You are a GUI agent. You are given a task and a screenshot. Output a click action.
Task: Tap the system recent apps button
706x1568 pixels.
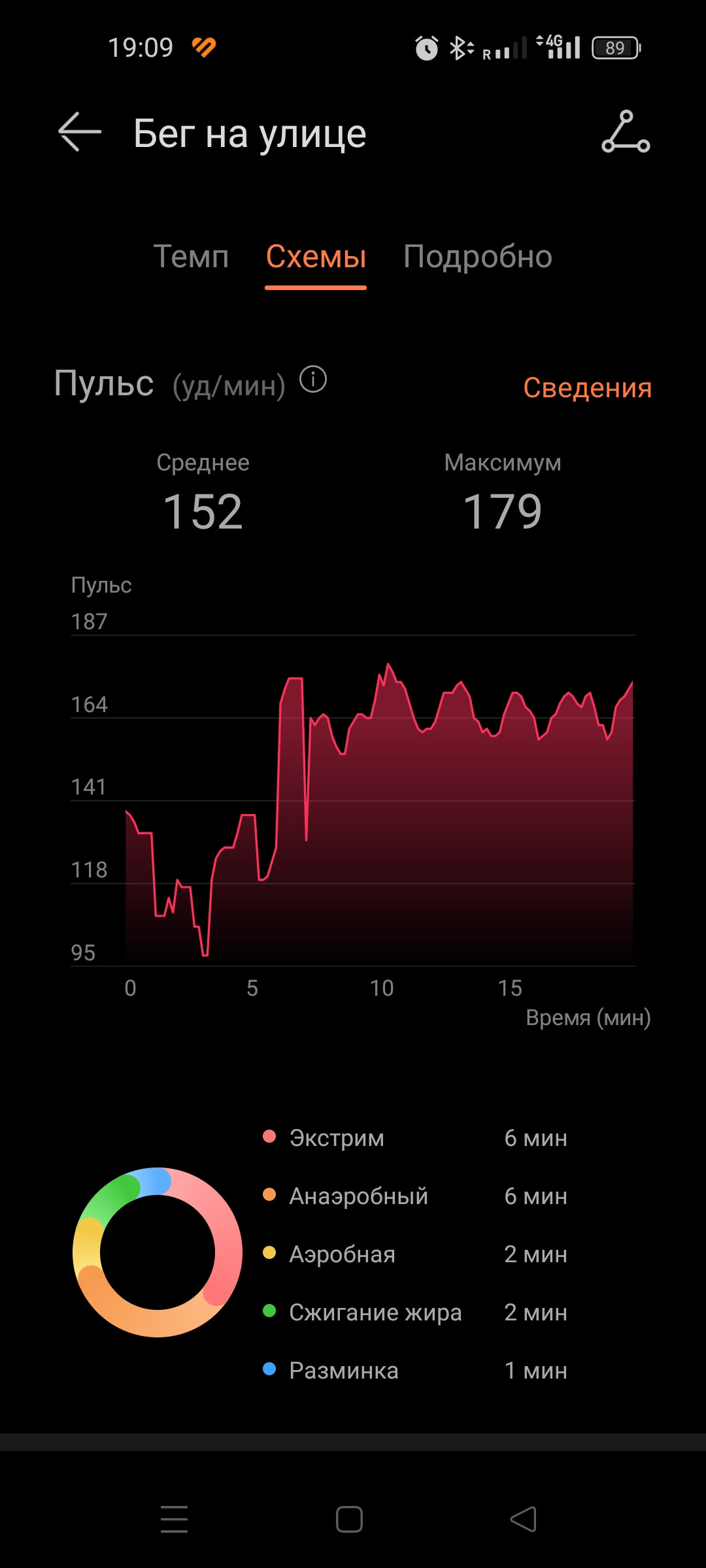(x=175, y=1519)
